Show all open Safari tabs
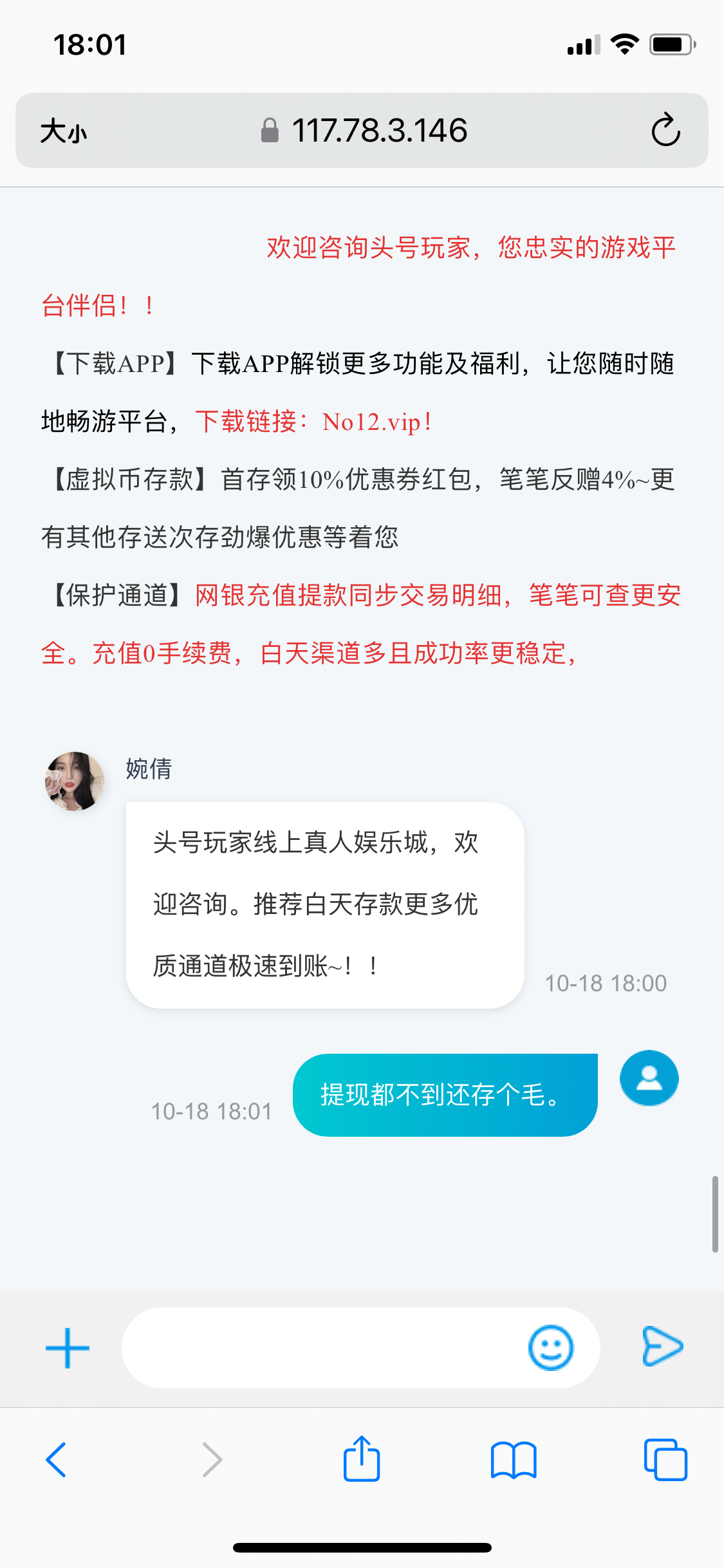The height and width of the screenshot is (1568, 724). [x=665, y=1459]
